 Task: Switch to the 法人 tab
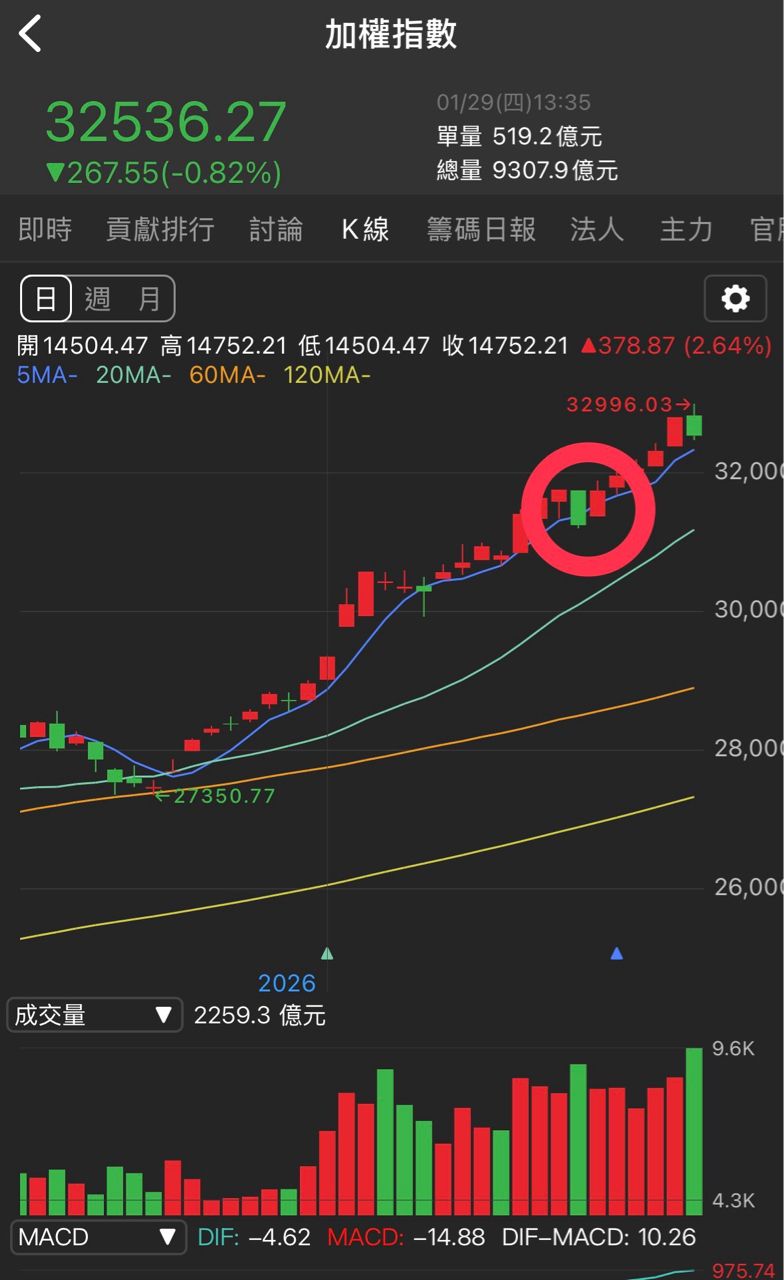click(x=597, y=230)
